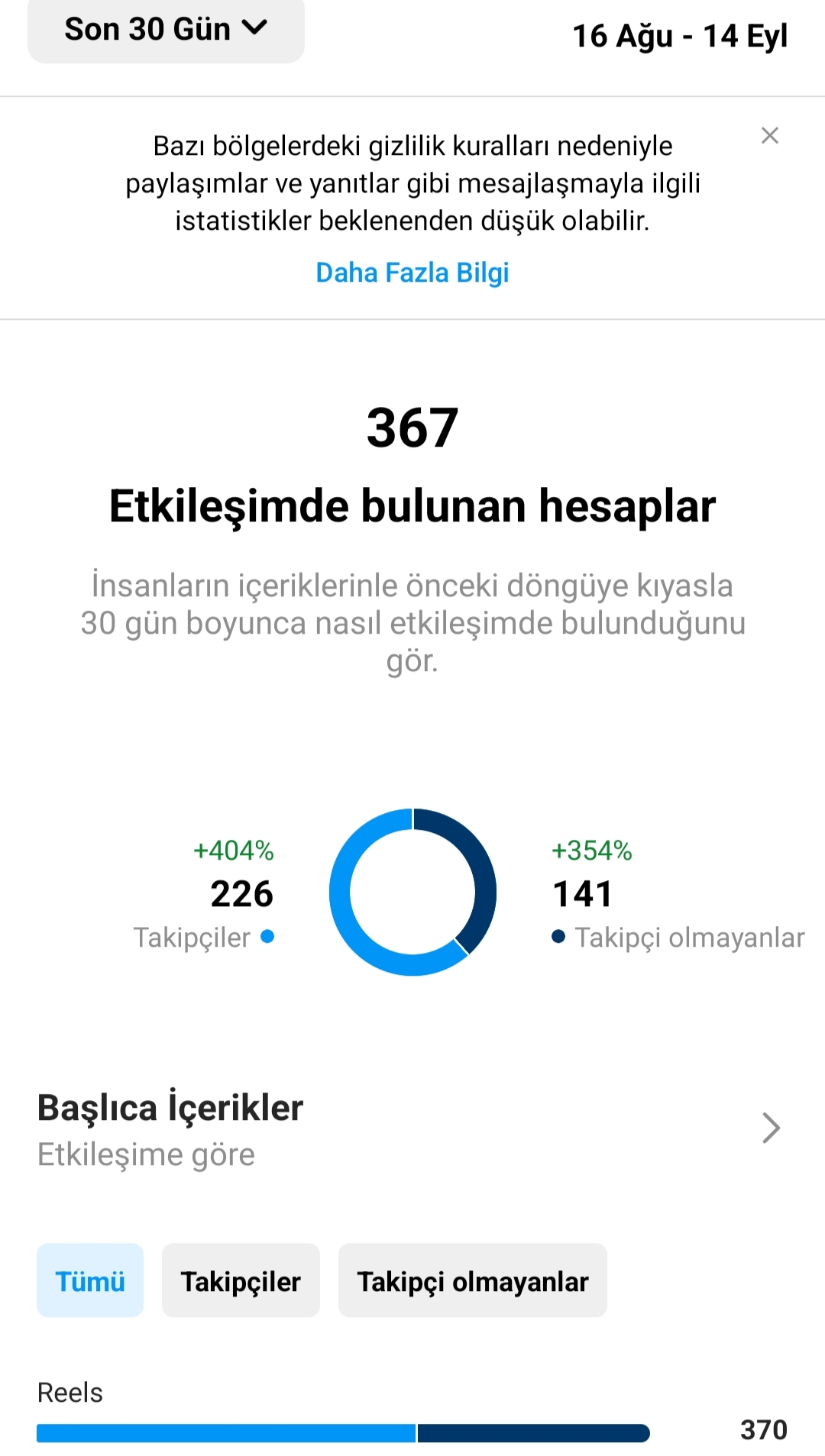Expand Başlıca İçerikler with the chevron

(771, 1128)
